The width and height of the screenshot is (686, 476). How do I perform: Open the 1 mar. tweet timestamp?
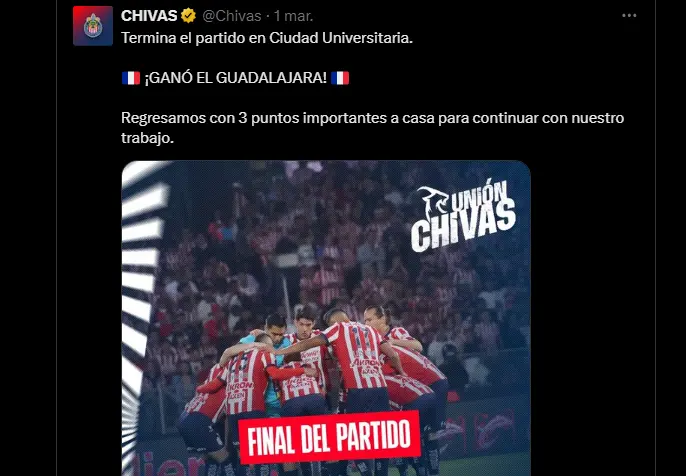(x=296, y=16)
